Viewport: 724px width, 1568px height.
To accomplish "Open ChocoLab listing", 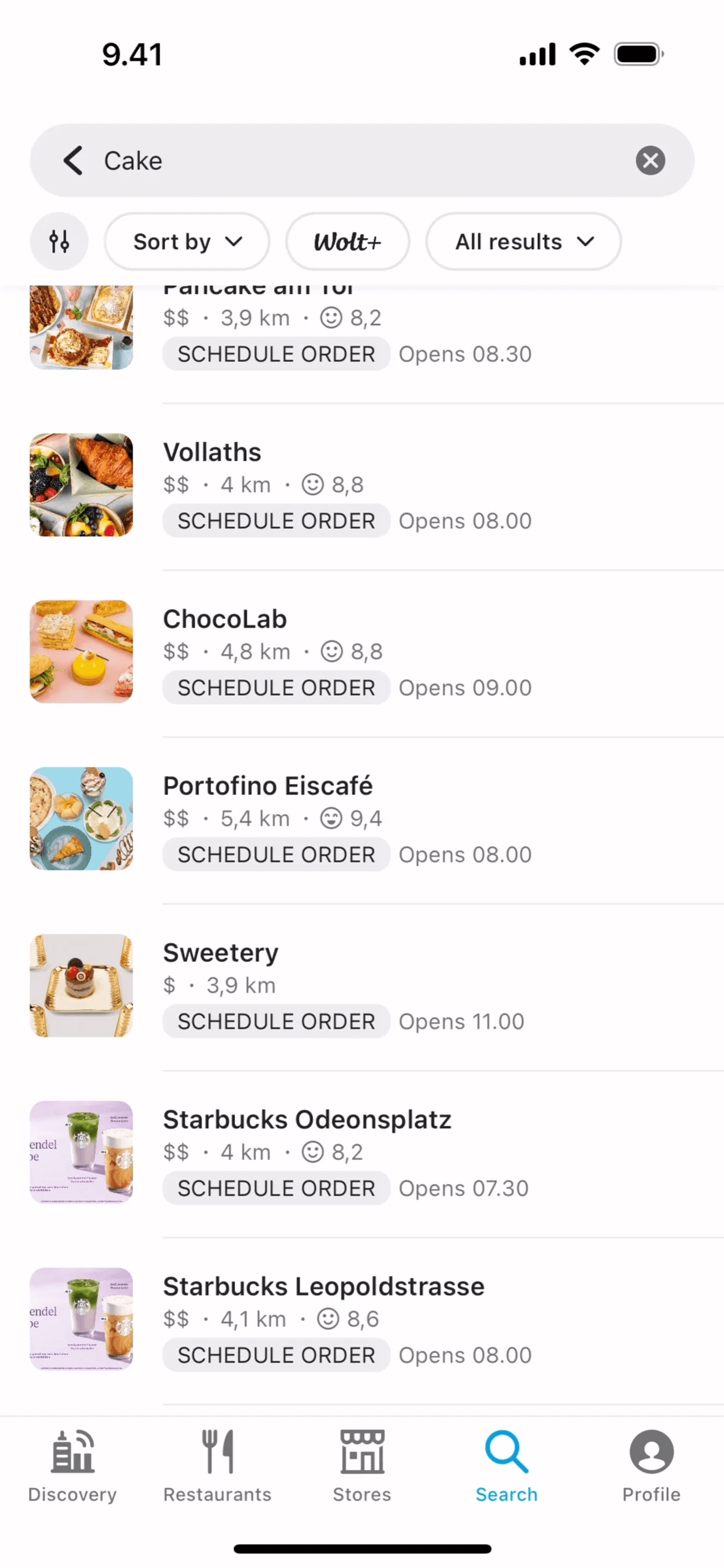I will pyautogui.click(x=225, y=620).
